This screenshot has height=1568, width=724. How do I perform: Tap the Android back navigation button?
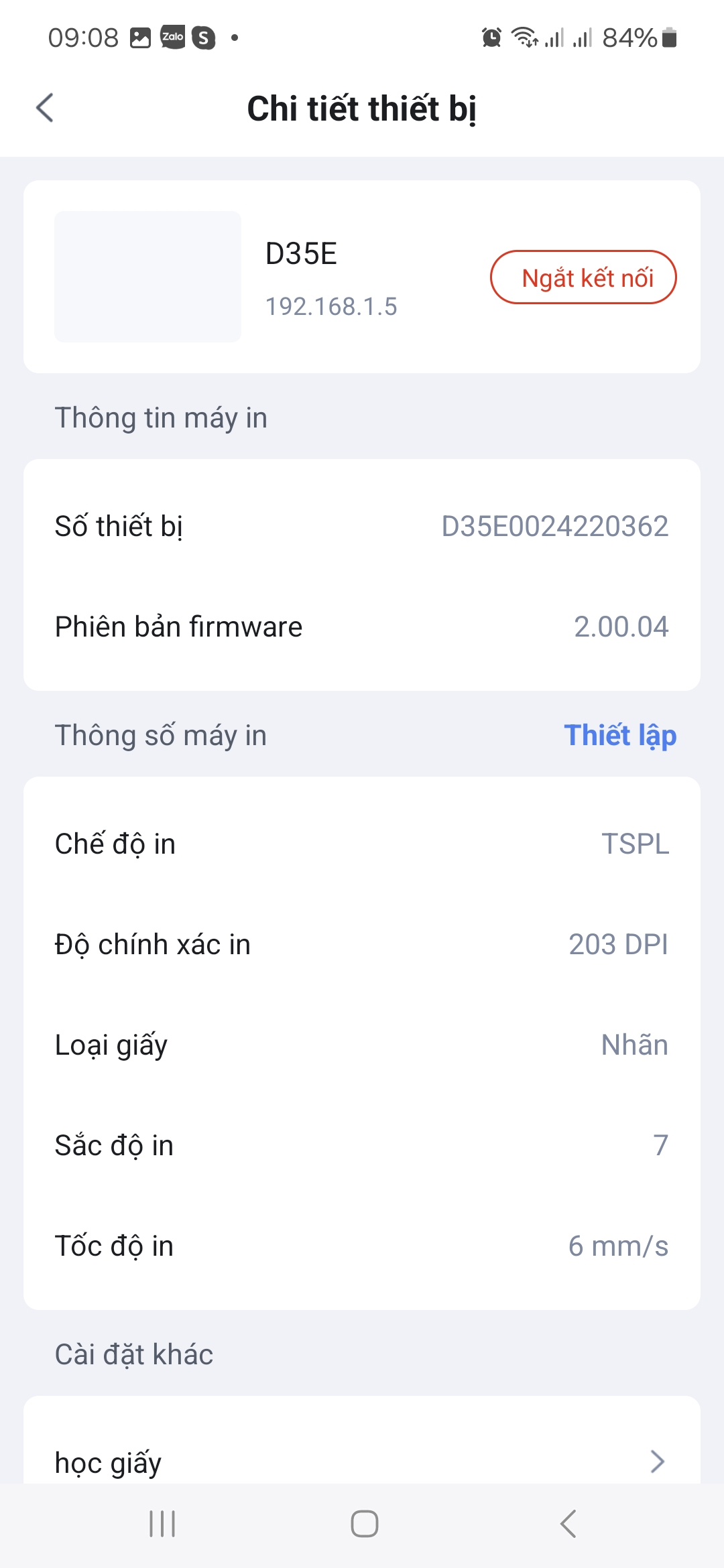click(x=566, y=1524)
